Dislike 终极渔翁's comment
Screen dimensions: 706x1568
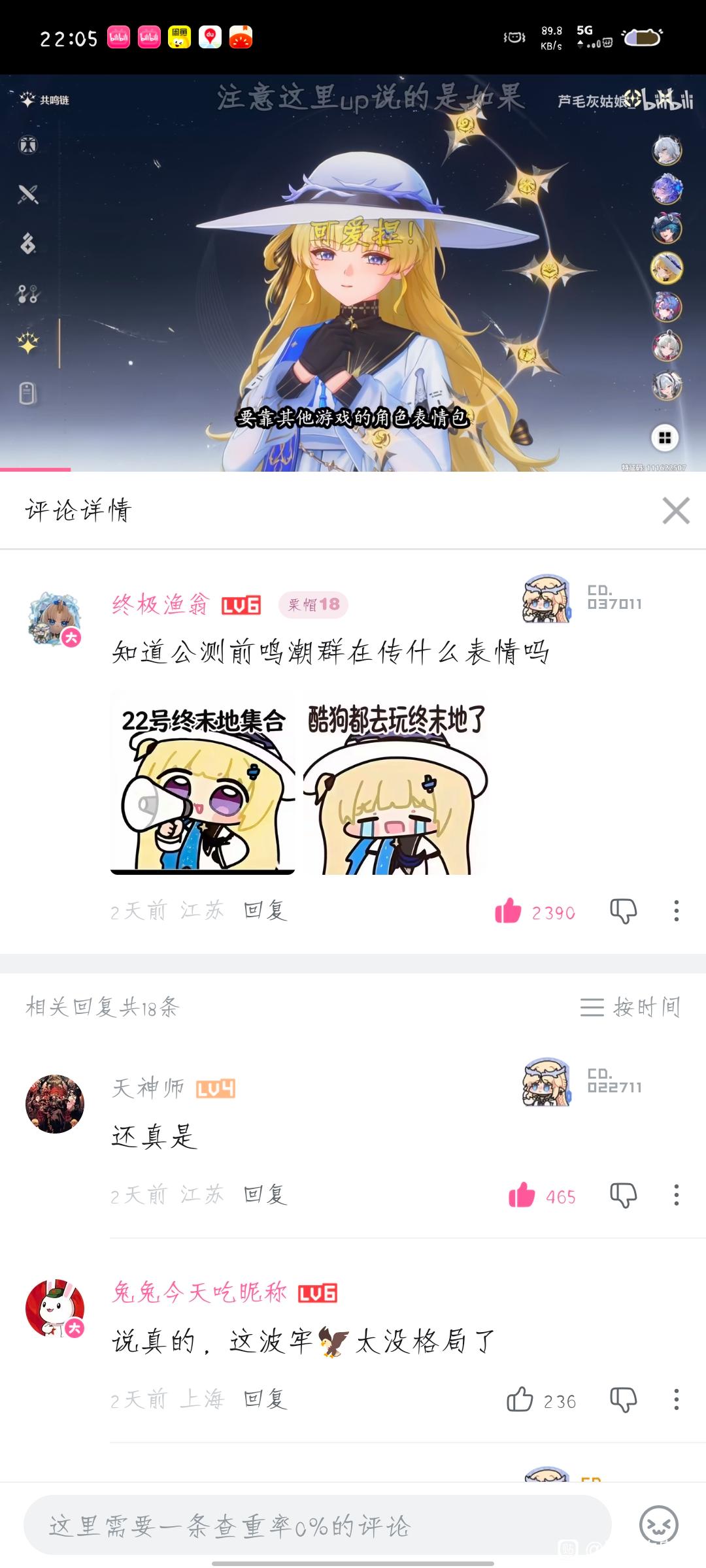tap(623, 911)
